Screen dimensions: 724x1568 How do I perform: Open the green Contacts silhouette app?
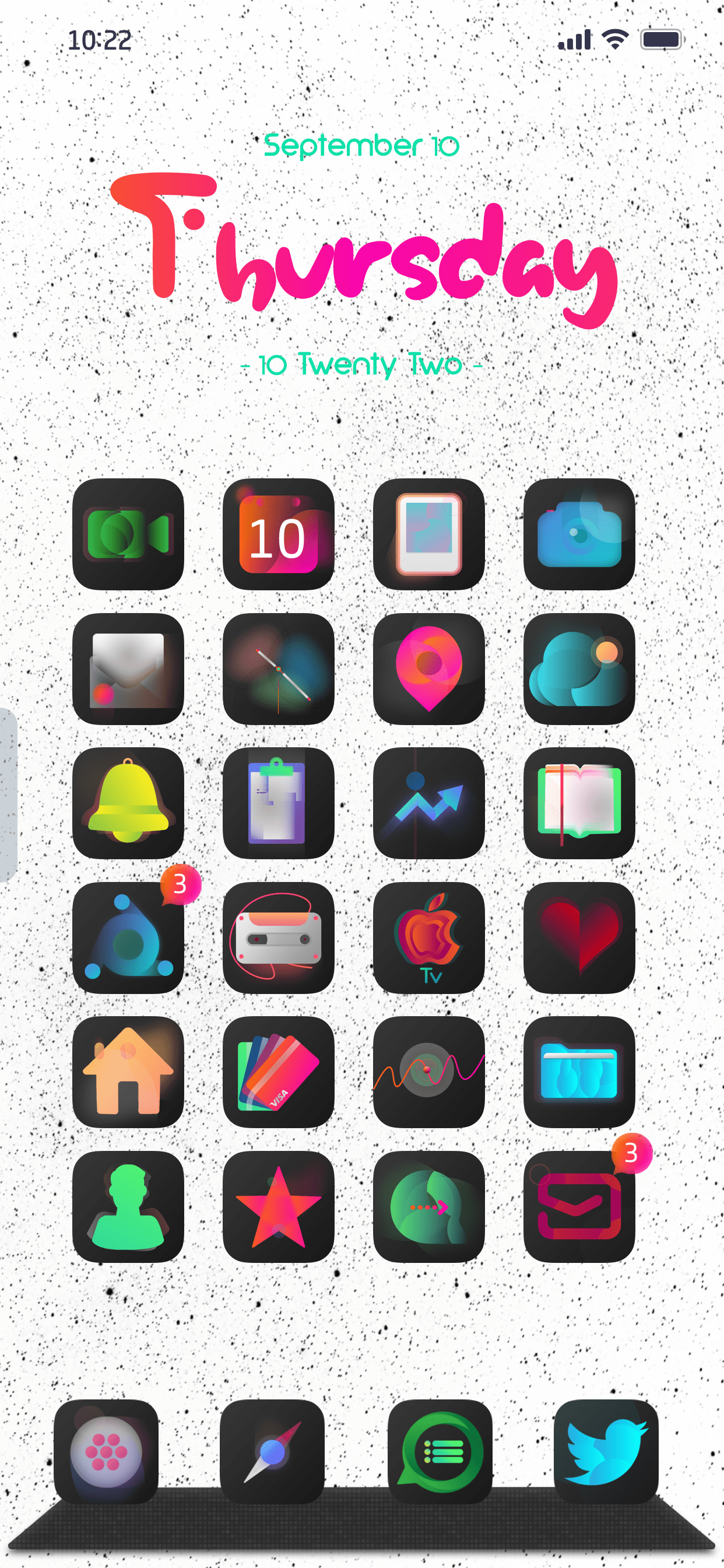point(128,1206)
